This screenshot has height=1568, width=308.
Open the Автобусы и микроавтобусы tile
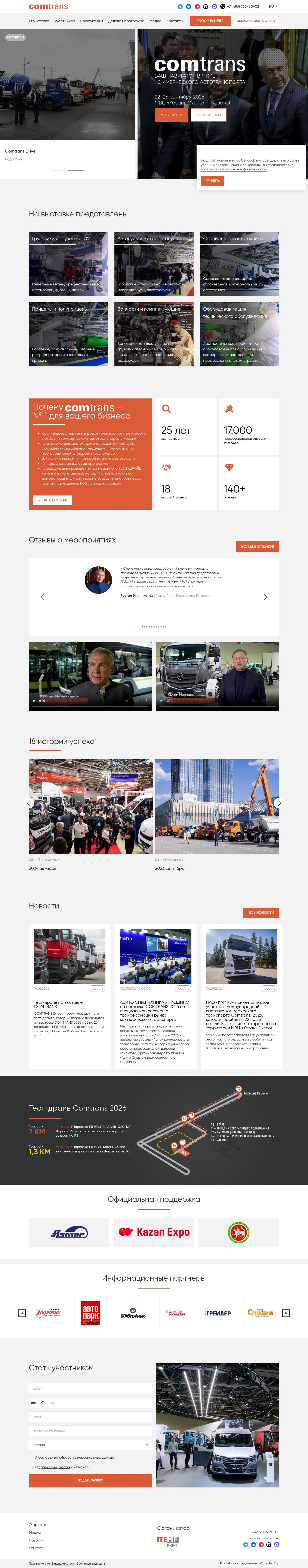tap(154, 264)
